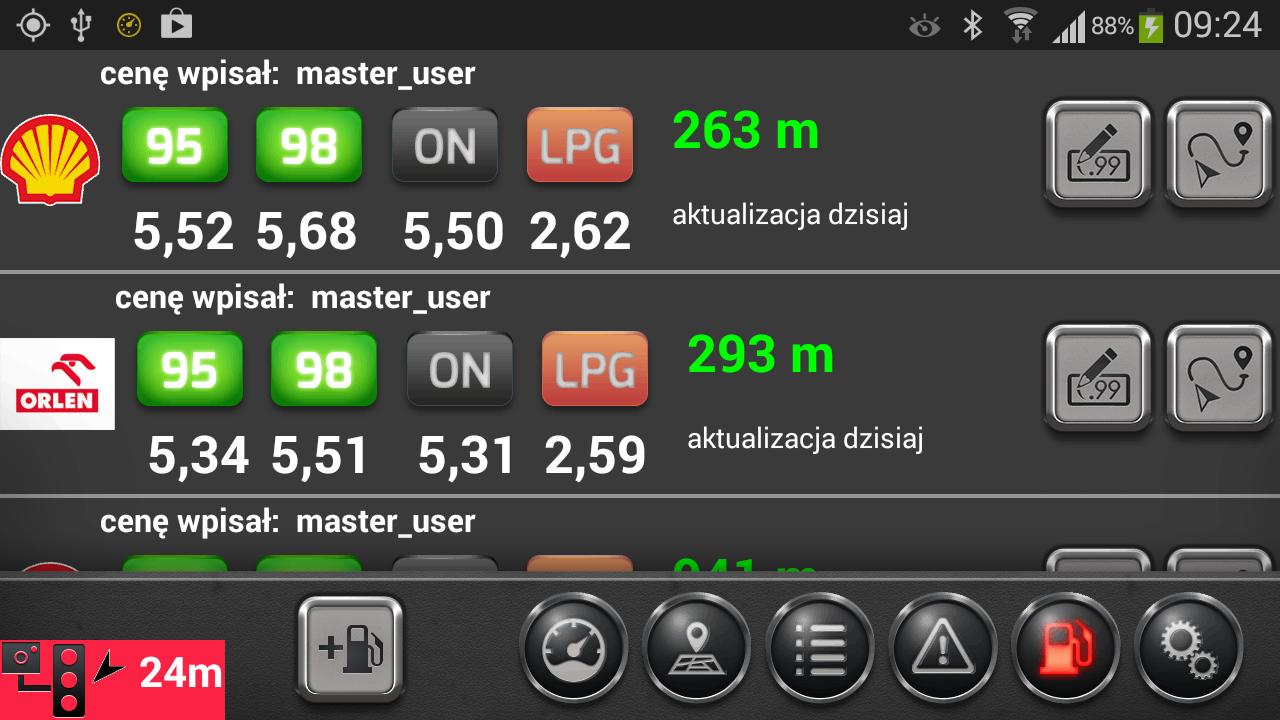Start route to the Orlen station
The width and height of the screenshot is (1280, 720).
1218,375
